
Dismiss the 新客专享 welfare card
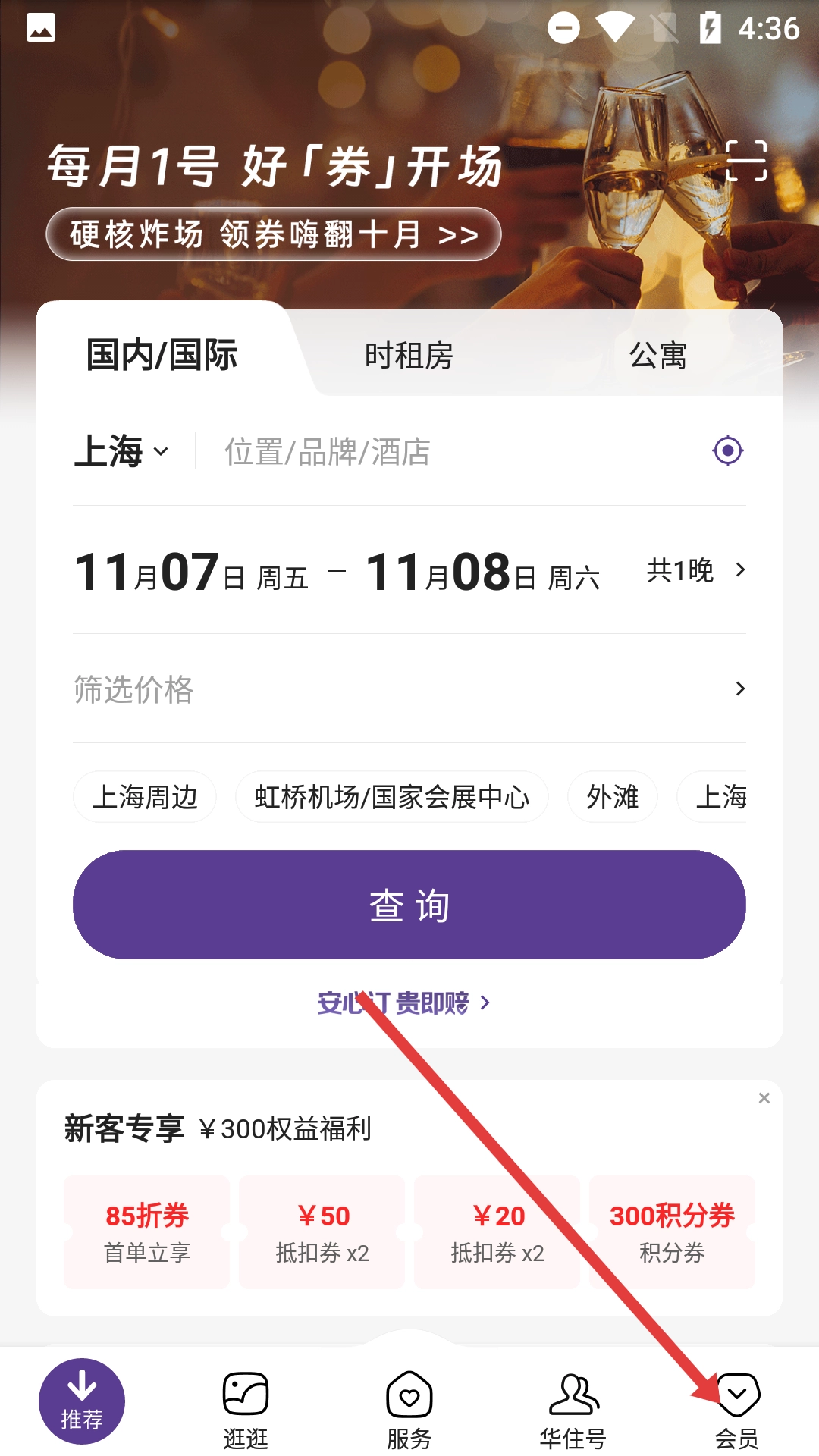tap(764, 1098)
